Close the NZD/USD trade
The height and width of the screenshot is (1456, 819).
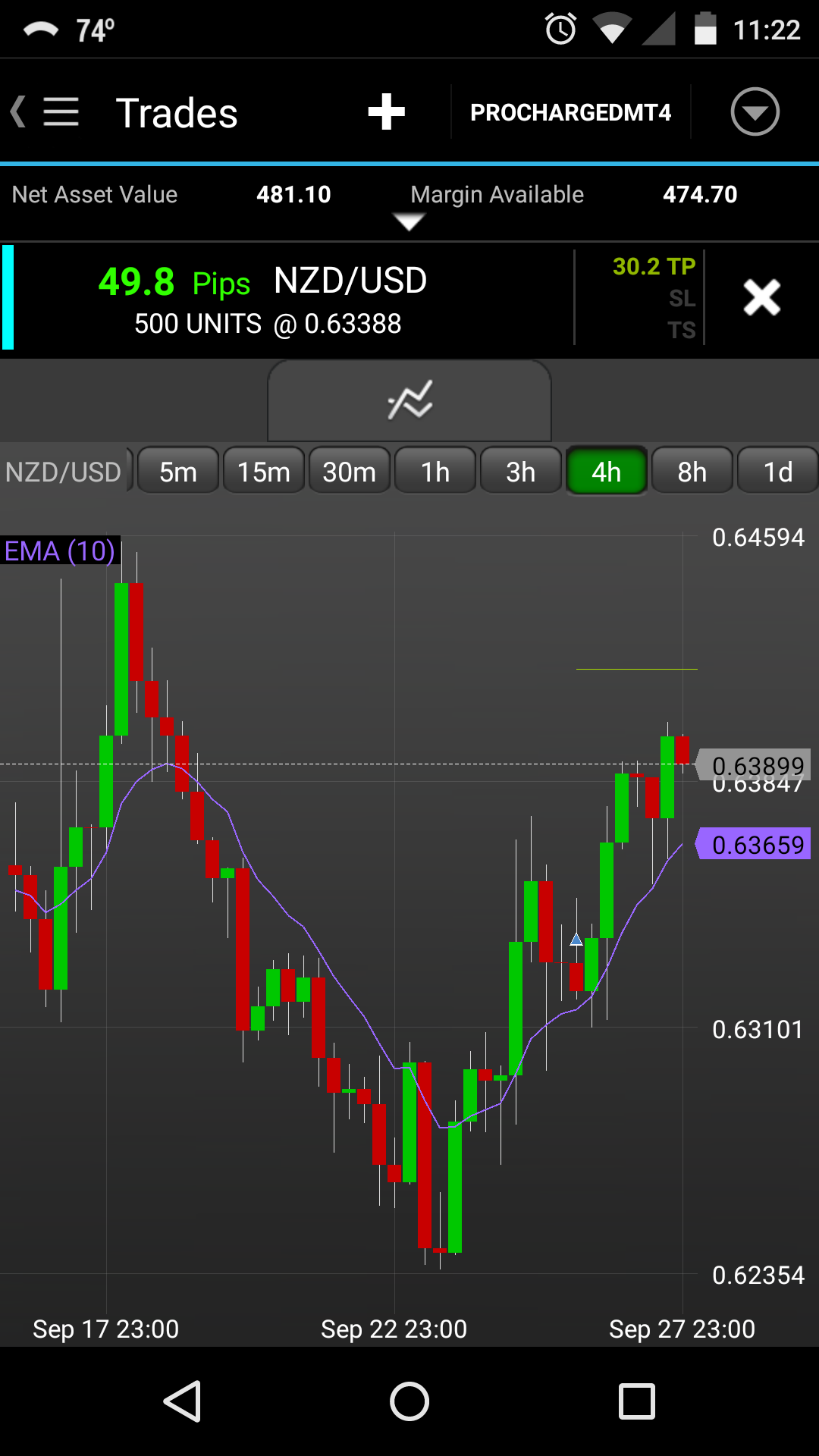click(x=761, y=297)
